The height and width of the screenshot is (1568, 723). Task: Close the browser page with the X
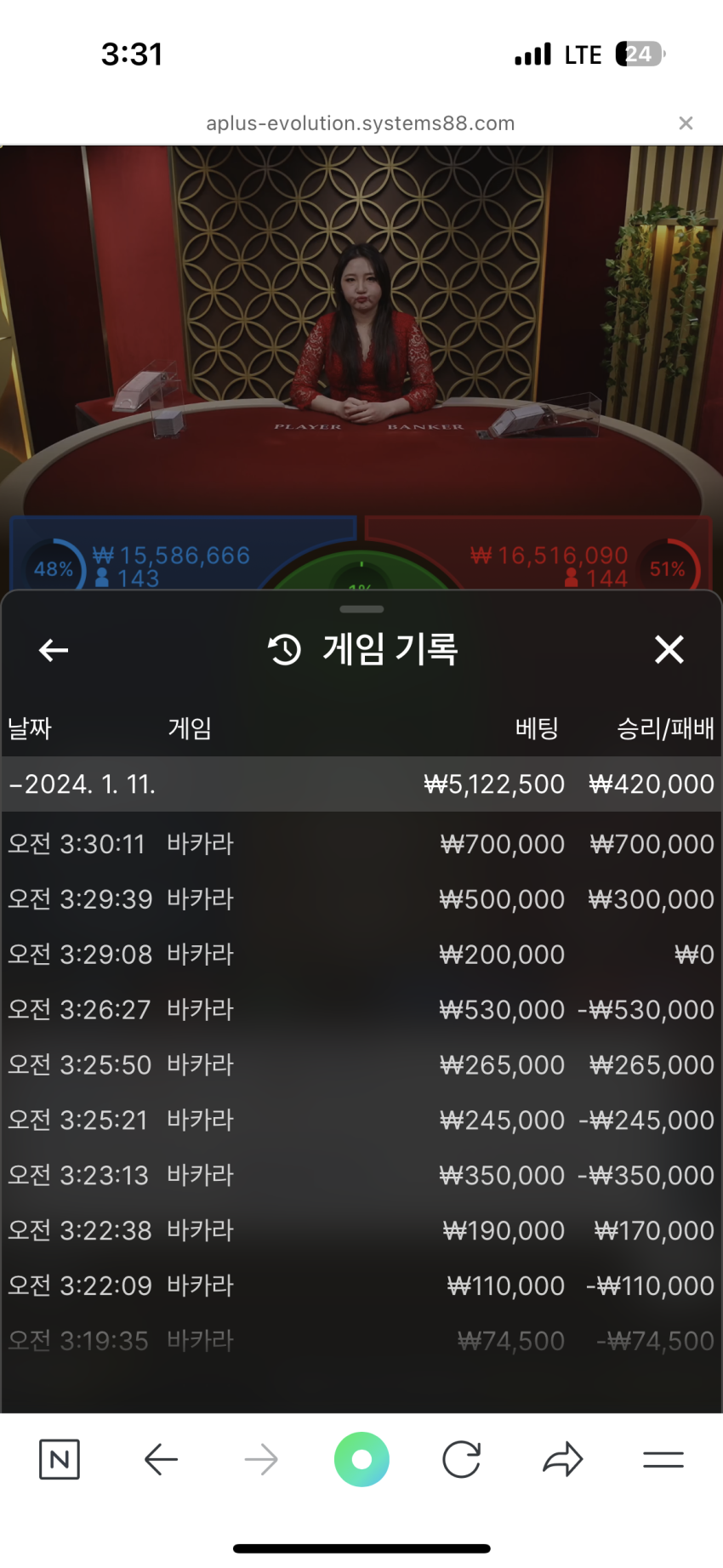[686, 123]
